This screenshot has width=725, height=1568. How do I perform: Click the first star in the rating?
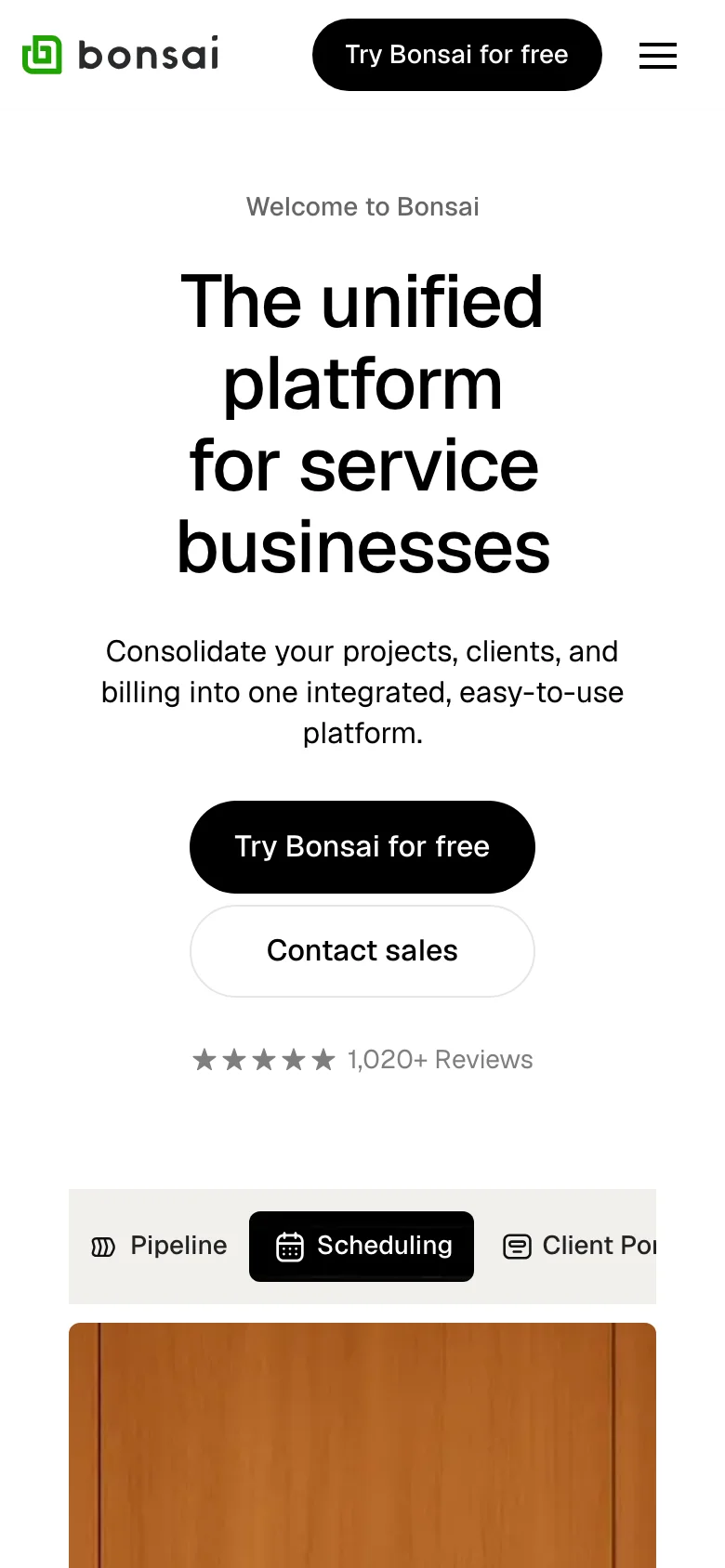(x=204, y=1059)
